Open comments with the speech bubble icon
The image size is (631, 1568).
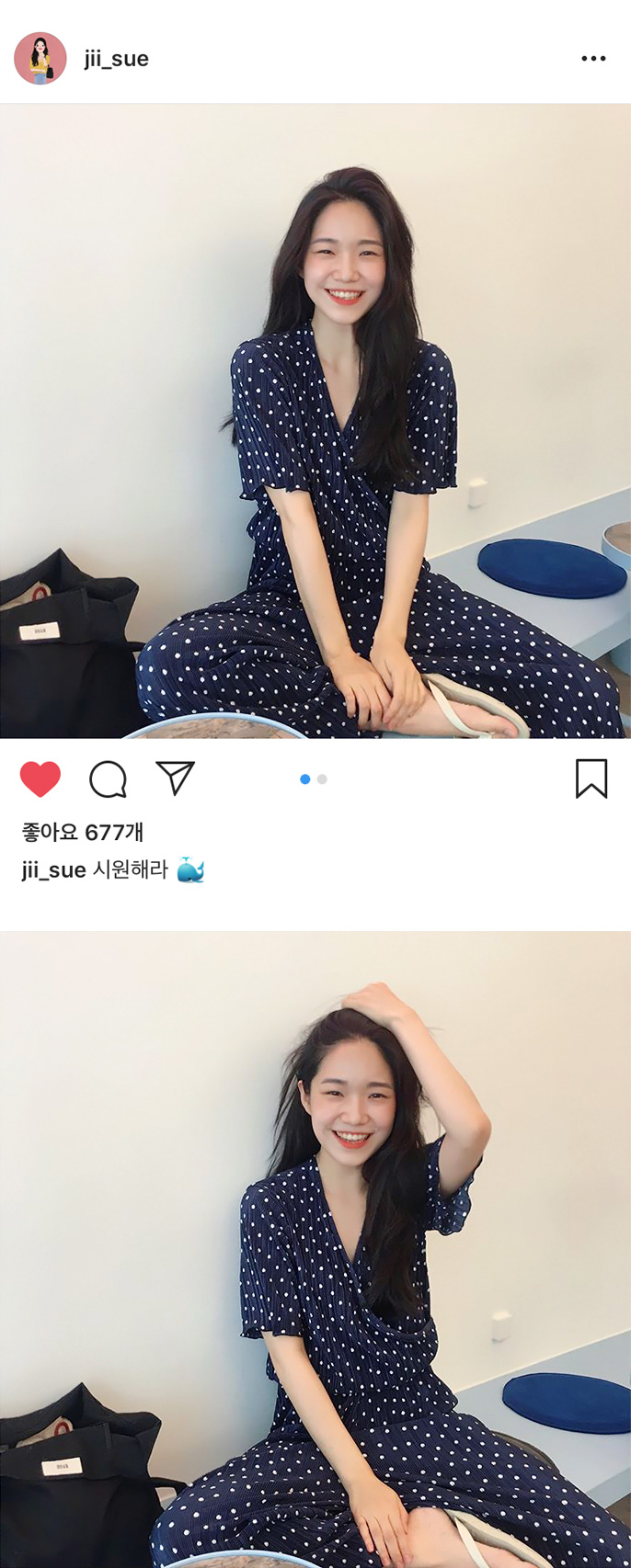108,779
